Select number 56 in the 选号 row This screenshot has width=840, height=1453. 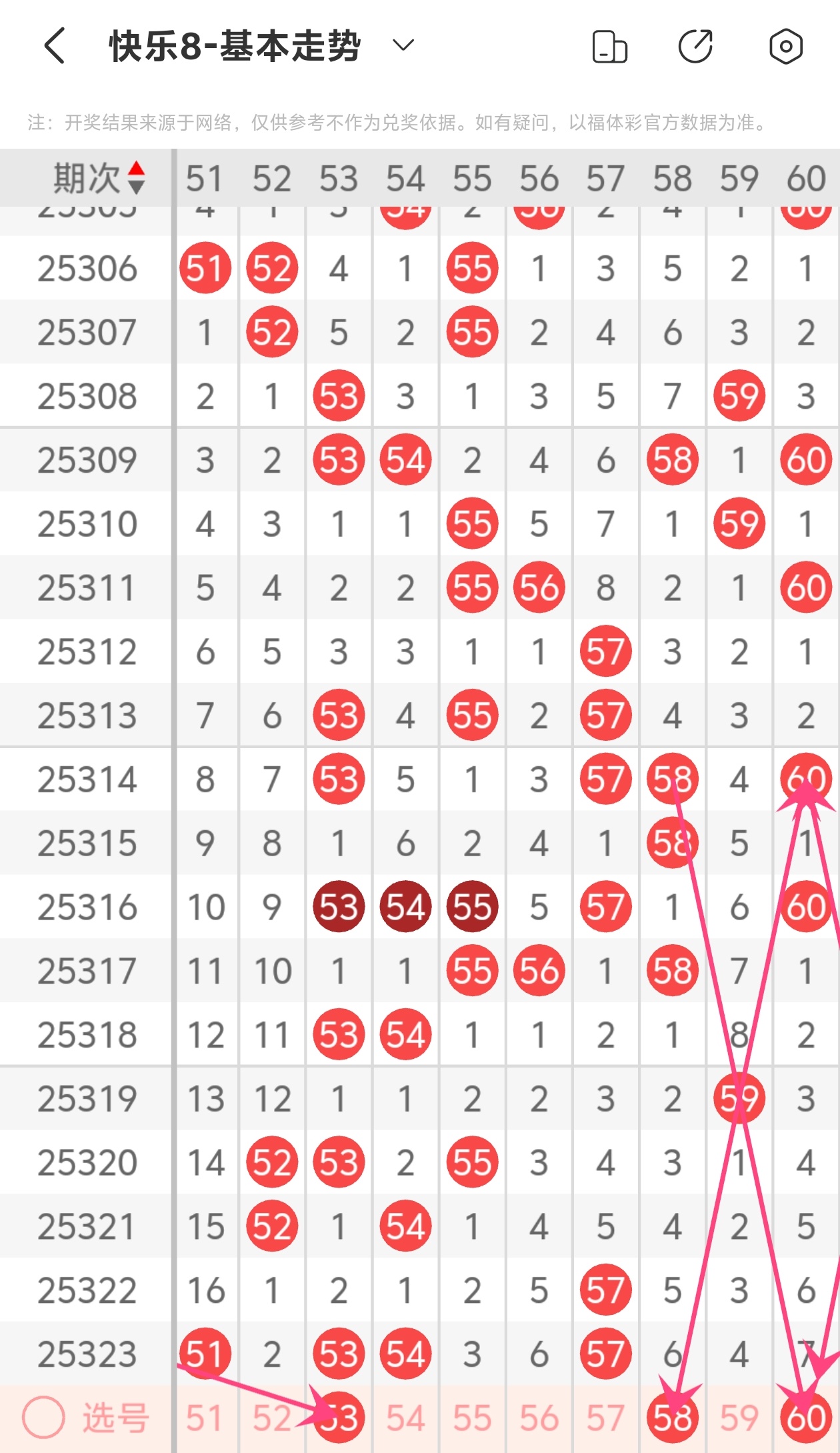click(x=539, y=1418)
